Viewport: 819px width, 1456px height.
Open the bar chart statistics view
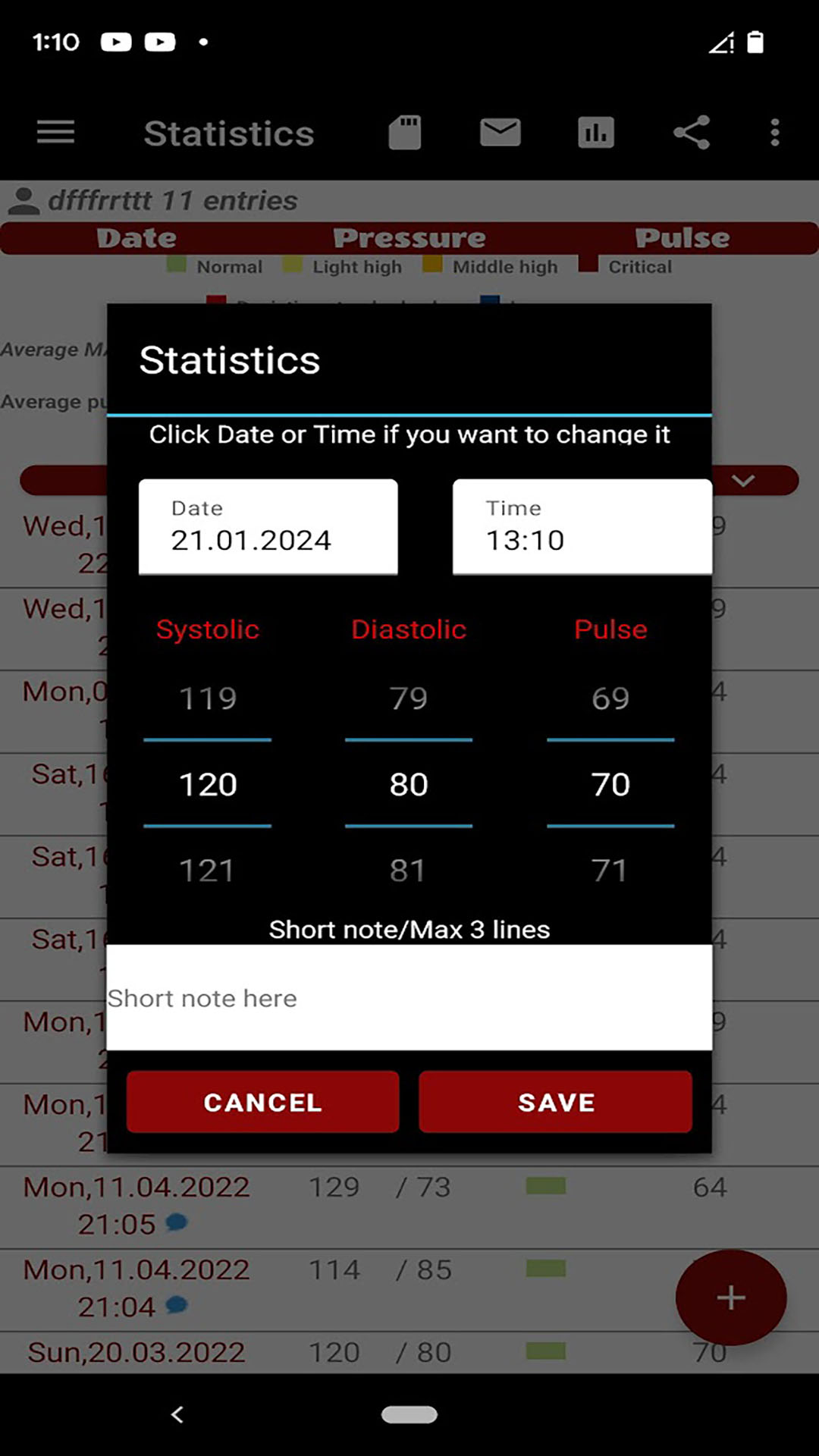pos(596,133)
